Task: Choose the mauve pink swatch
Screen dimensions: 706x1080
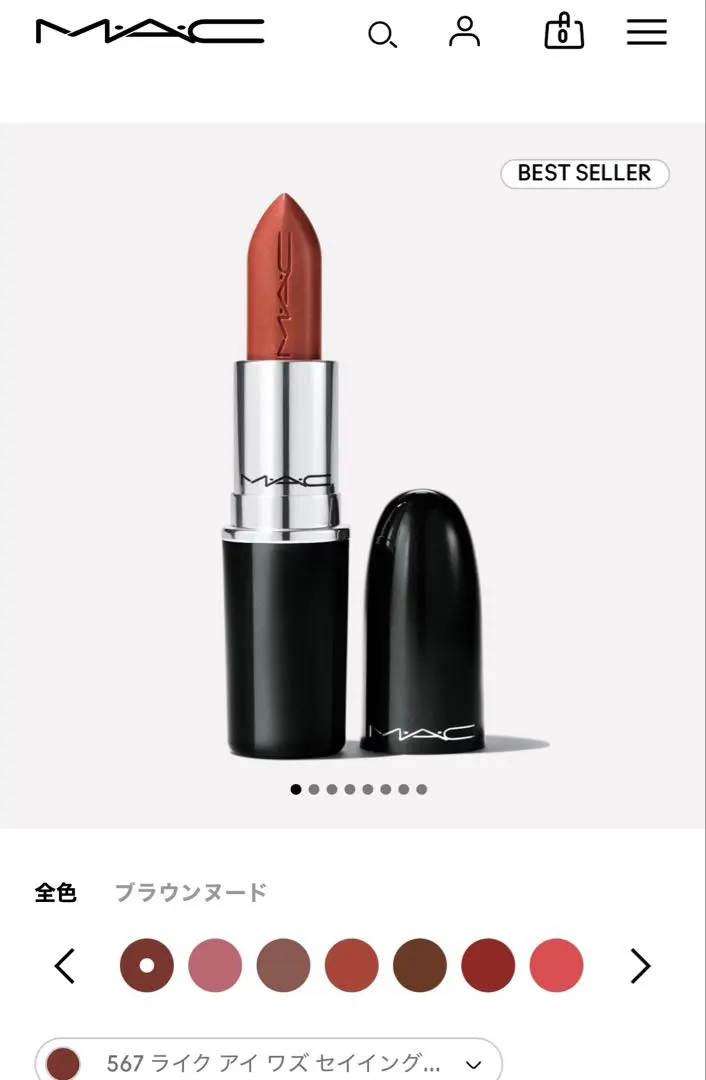Action: click(x=215, y=965)
